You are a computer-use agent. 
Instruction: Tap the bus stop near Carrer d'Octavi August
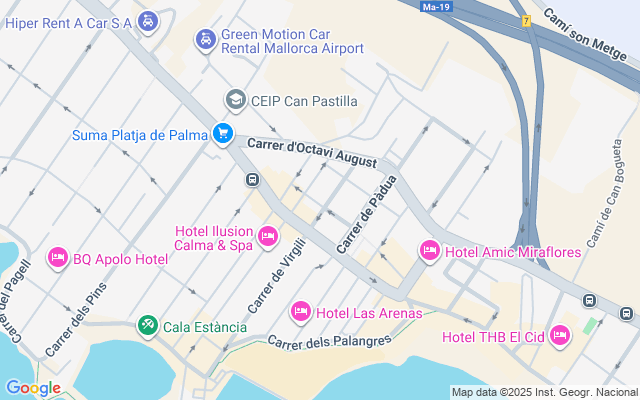coord(252,180)
